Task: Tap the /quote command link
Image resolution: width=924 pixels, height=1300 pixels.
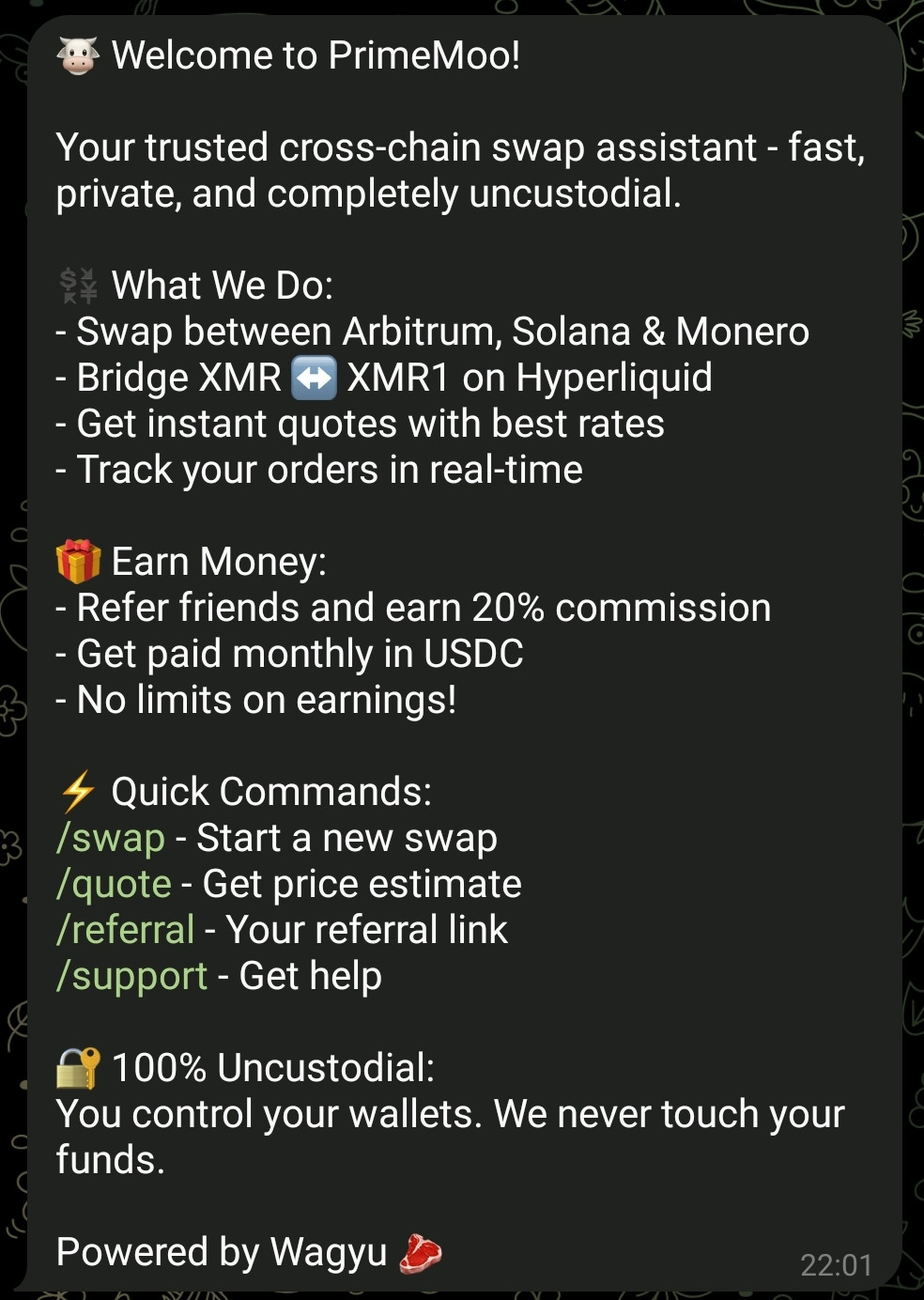Action: point(114,884)
